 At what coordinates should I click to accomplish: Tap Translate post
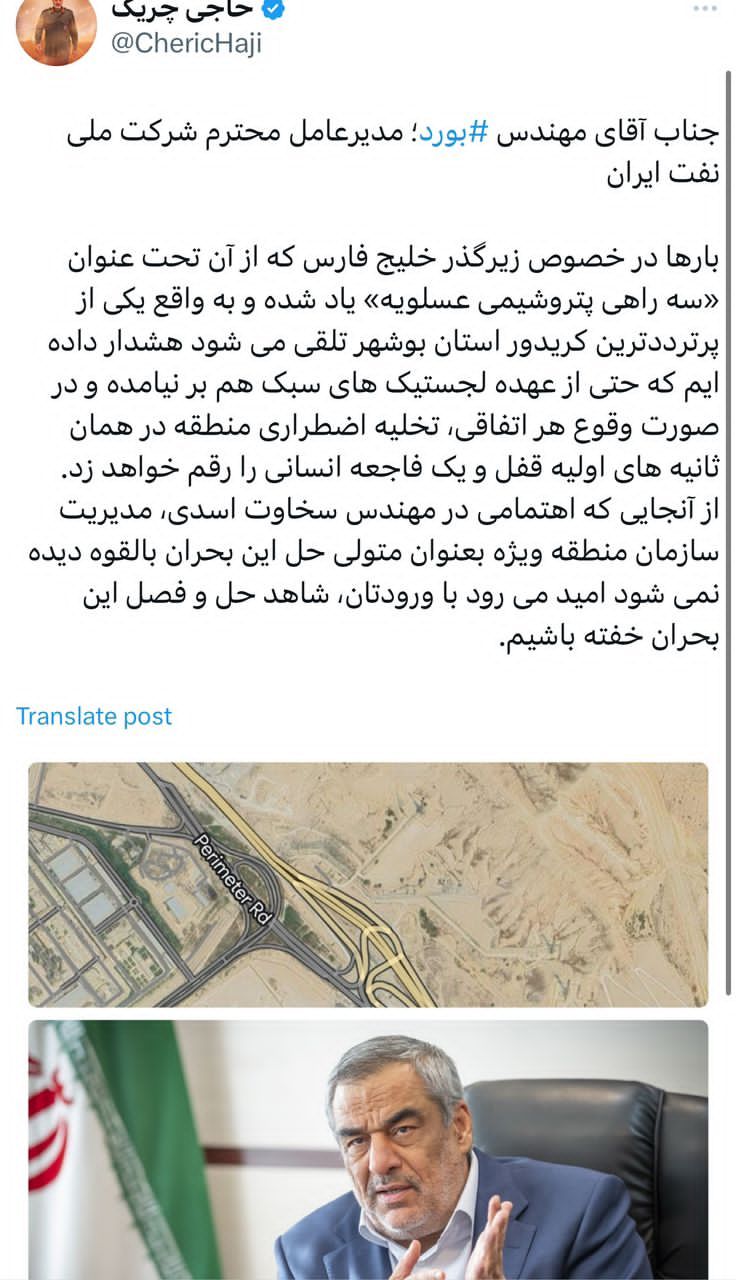[94, 716]
